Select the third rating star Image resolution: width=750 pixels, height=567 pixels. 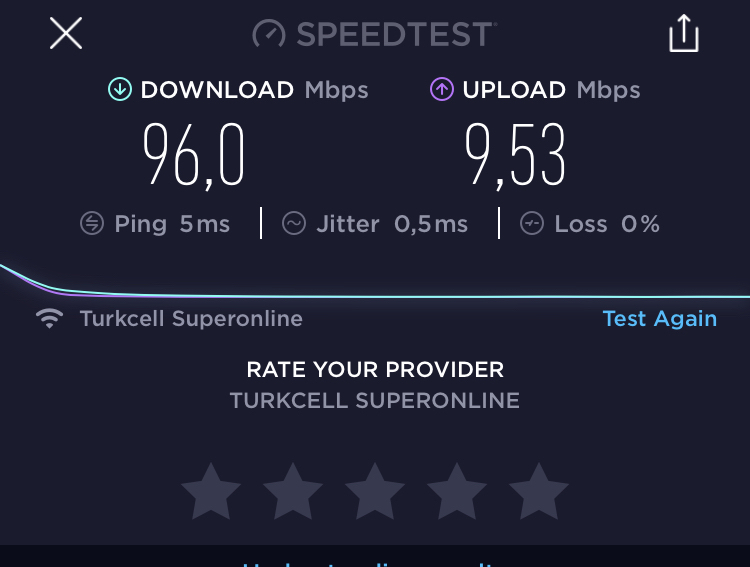click(375, 491)
